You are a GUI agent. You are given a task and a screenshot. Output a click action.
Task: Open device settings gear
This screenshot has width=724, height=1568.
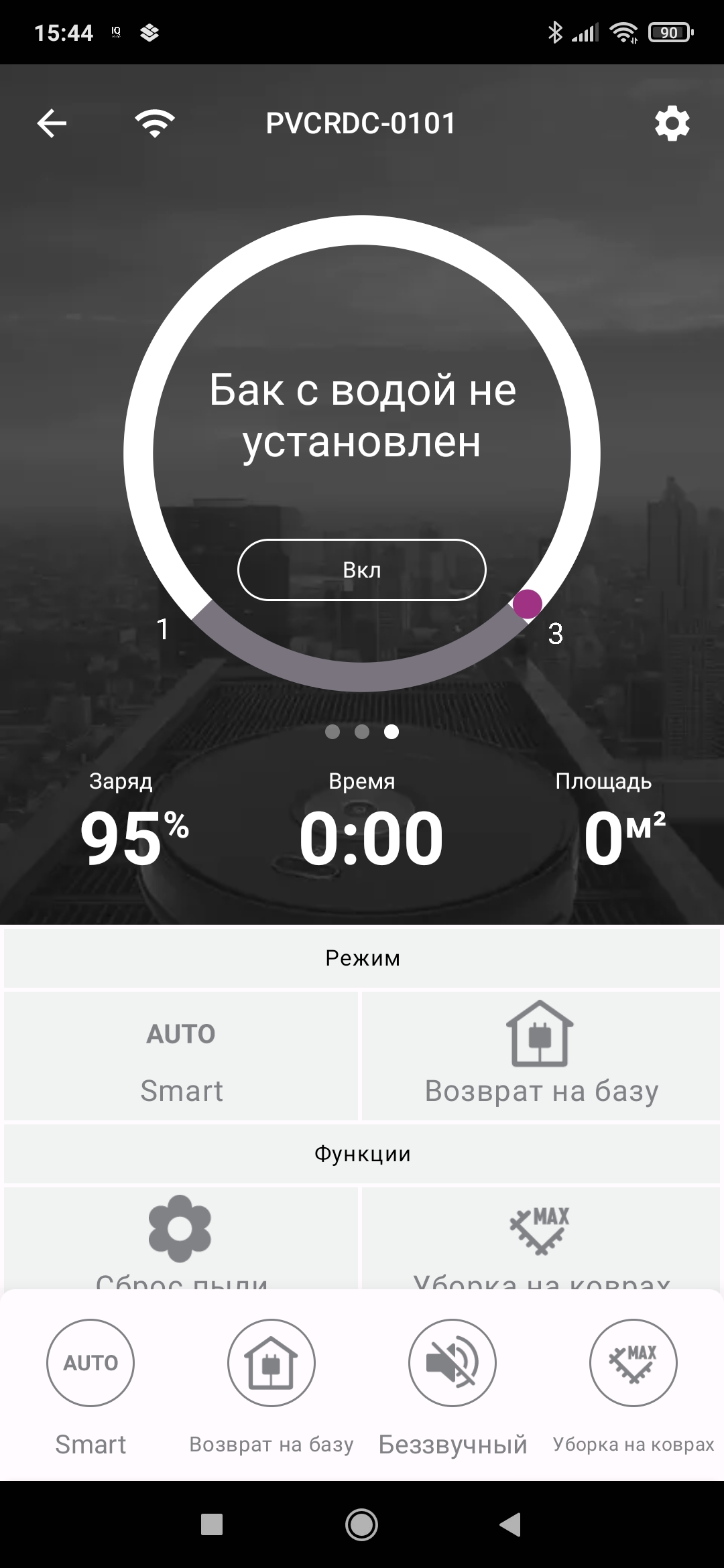(x=672, y=124)
